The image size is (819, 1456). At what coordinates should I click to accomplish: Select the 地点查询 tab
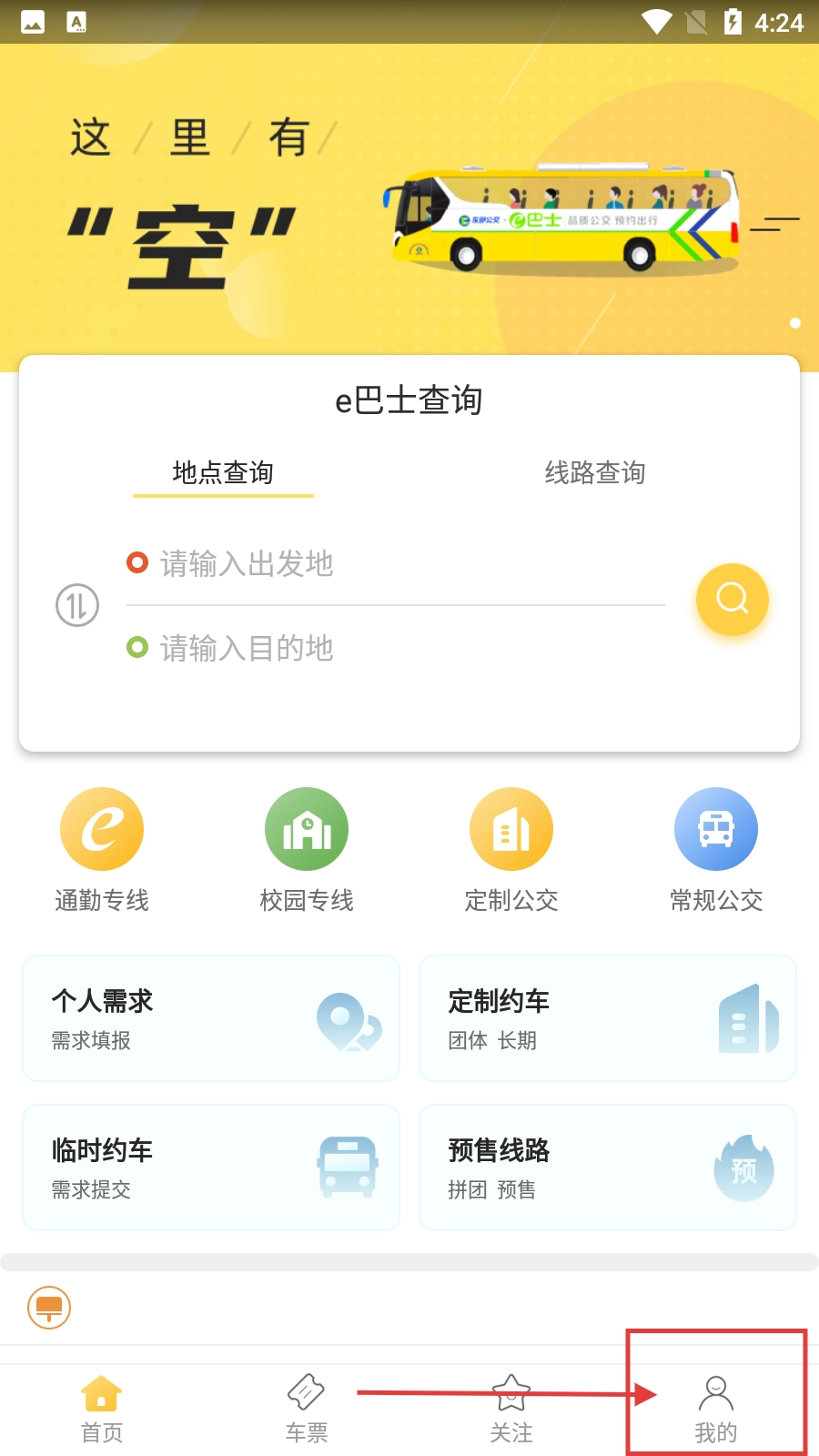click(223, 473)
